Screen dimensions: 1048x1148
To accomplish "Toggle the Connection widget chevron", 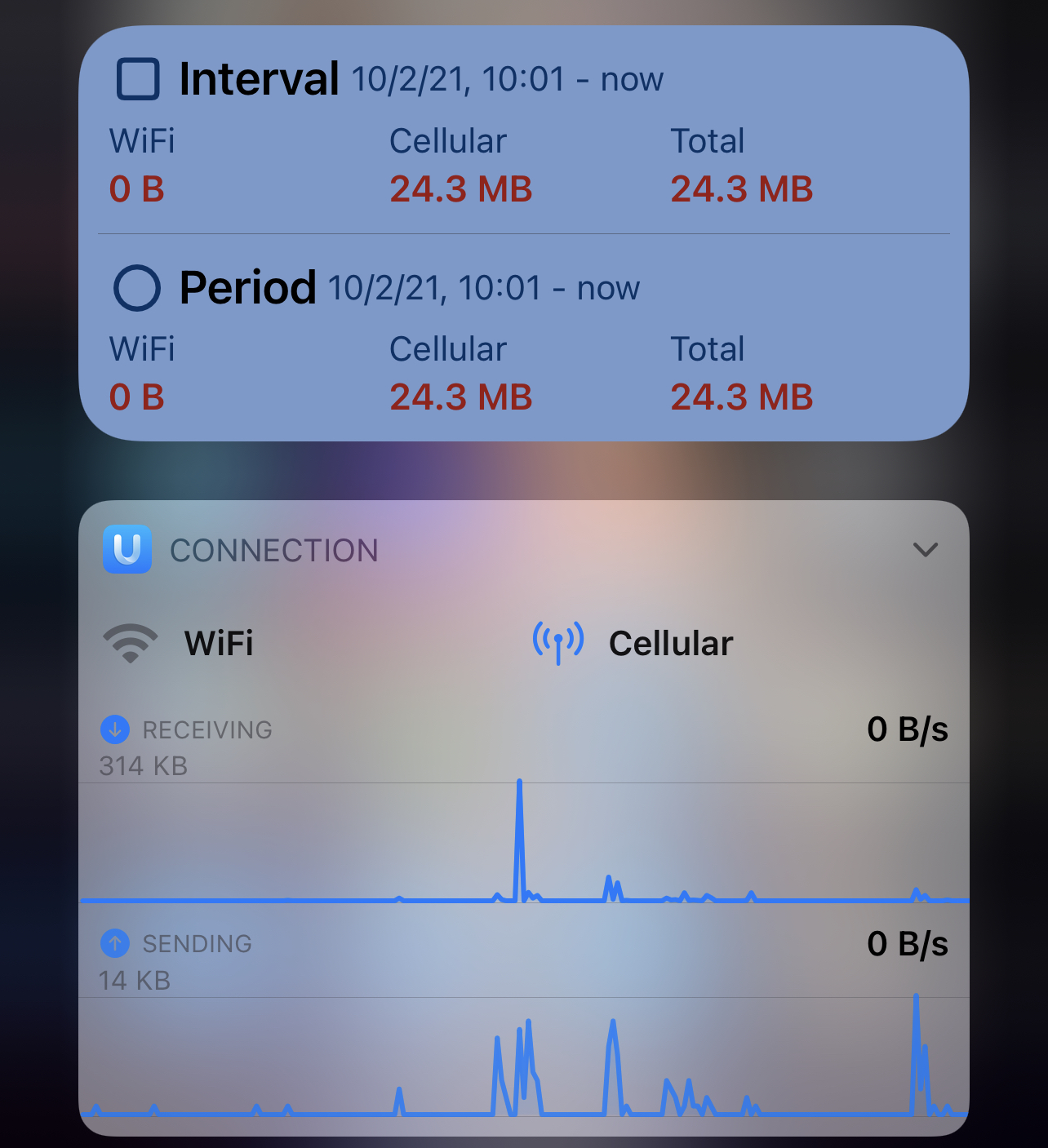I will coord(925,550).
